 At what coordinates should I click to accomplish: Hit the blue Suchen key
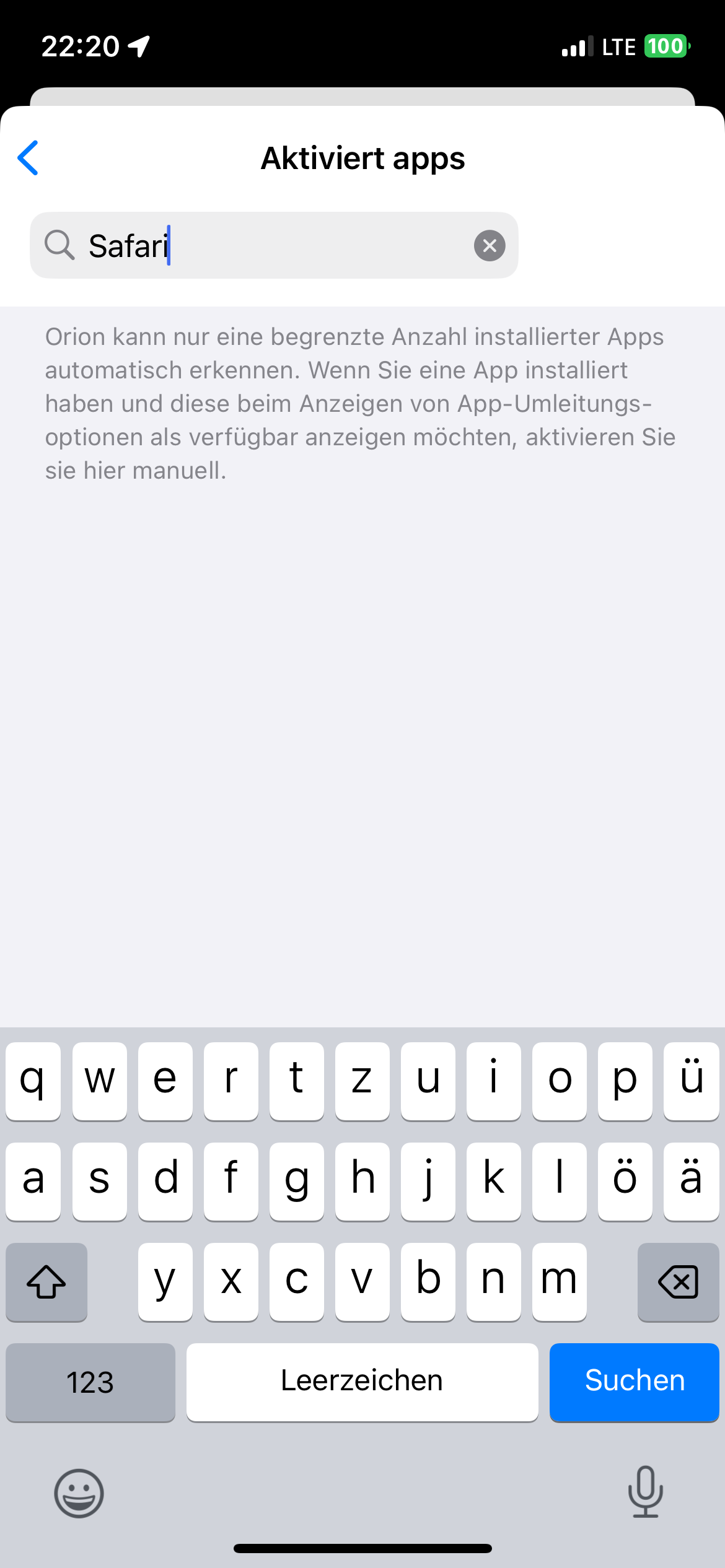coord(634,1382)
